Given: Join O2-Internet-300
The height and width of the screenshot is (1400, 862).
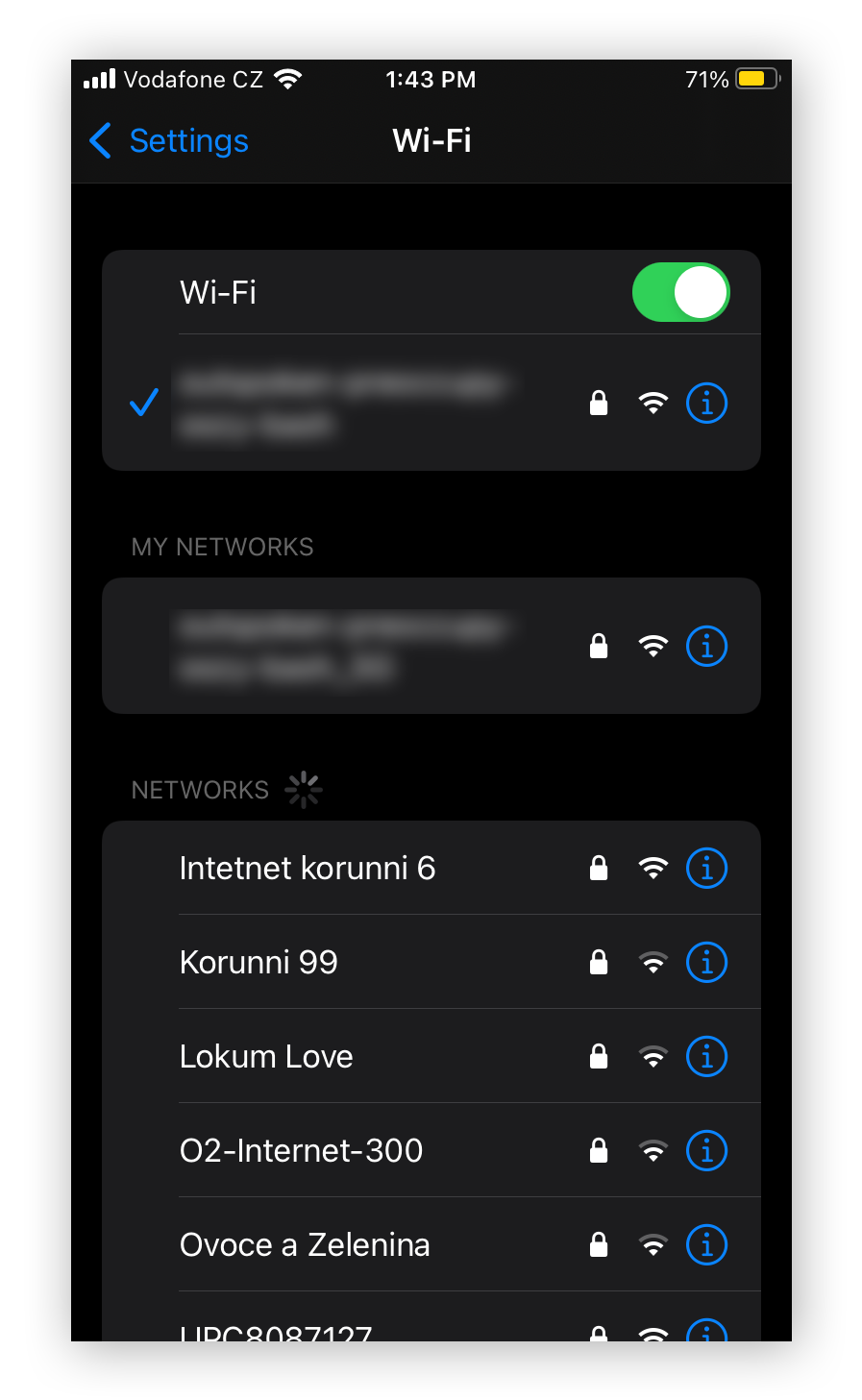Looking at the screenshot, I should coord(302,1151).
